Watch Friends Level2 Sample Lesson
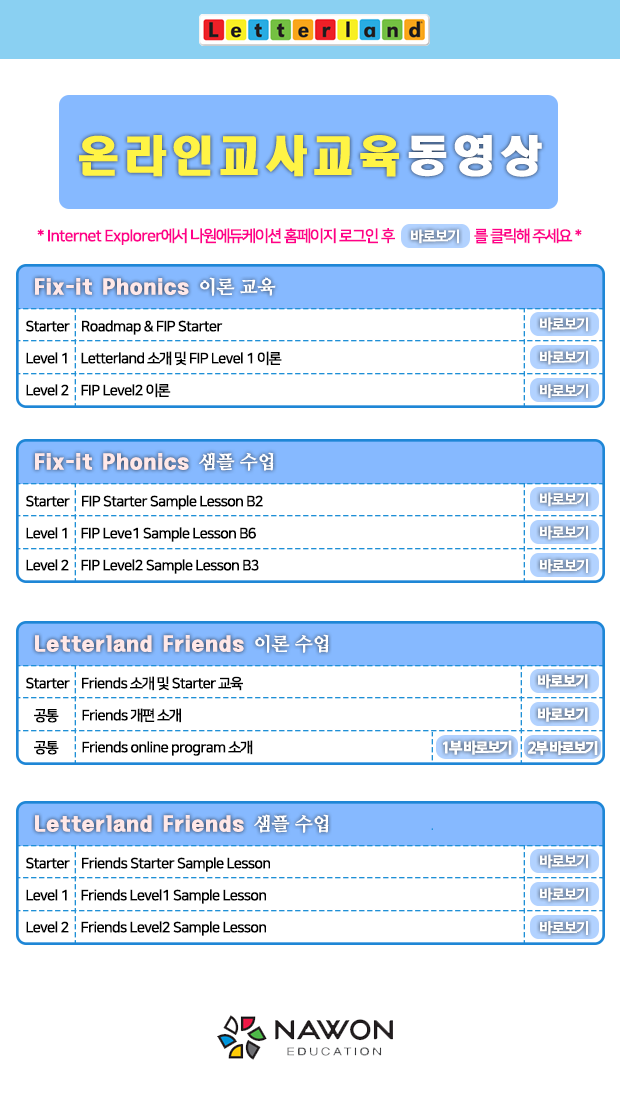Screen dimensions: 620x1103 (x=564, y=927)
